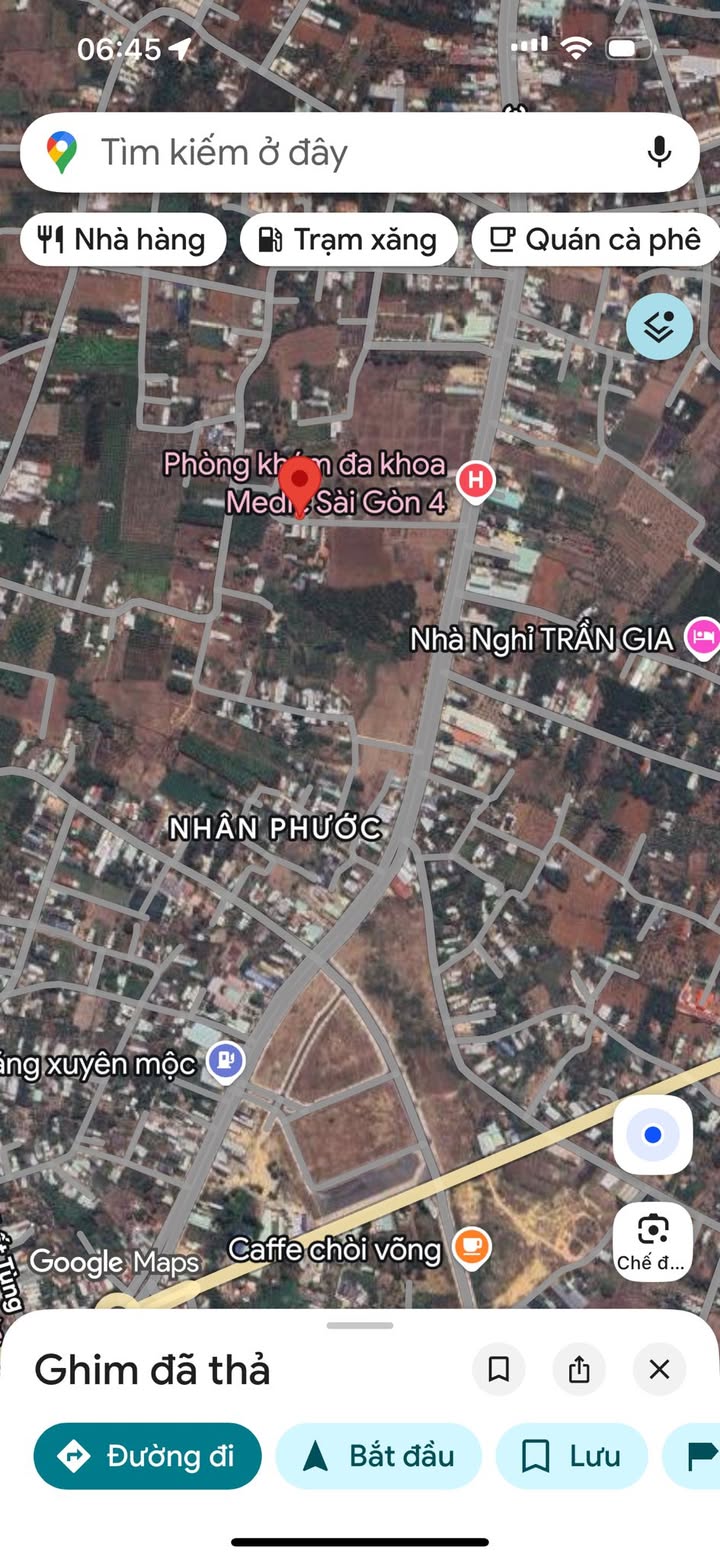
Task: Close the 'Ghim đã thả' panel
Action: coord(659,1369)
